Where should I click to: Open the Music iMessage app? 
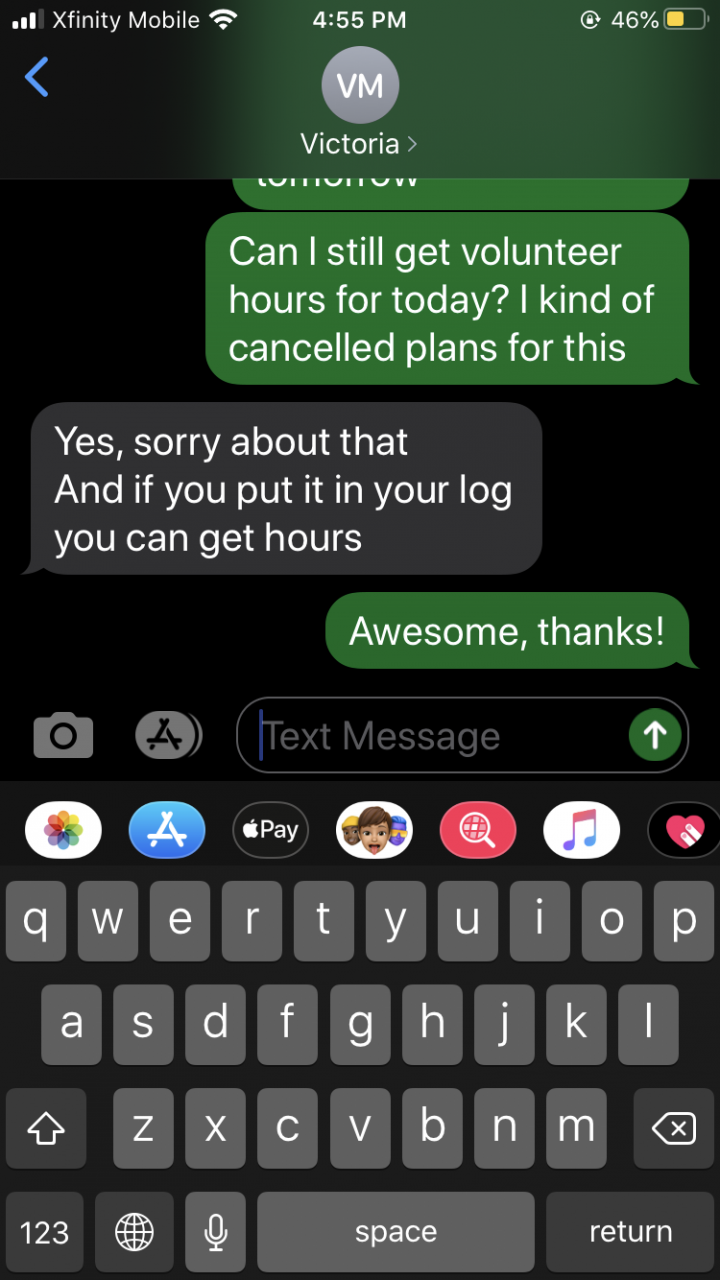click(581, 830)
